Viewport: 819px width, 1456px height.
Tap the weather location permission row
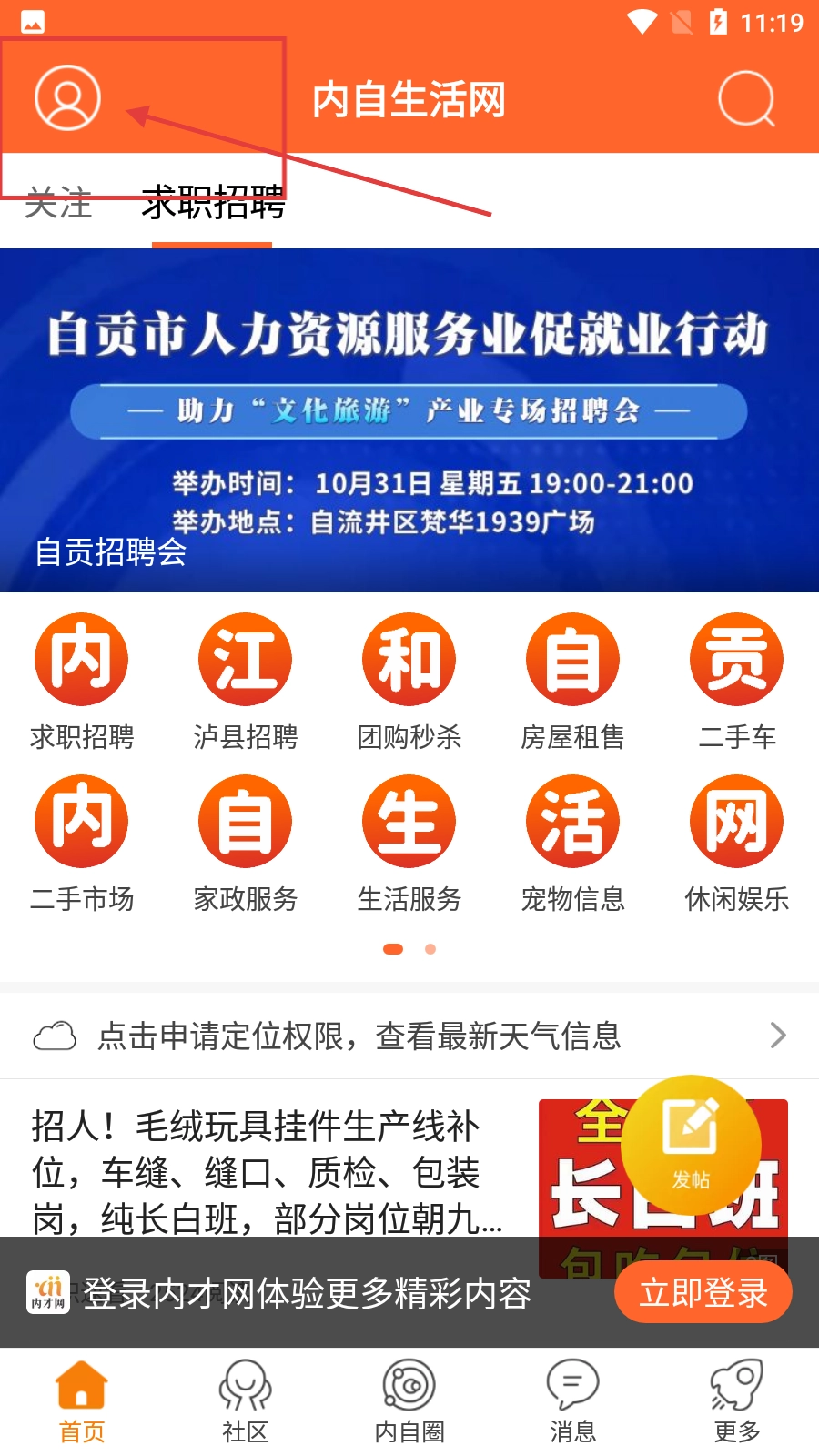[x=409, y=1036]
